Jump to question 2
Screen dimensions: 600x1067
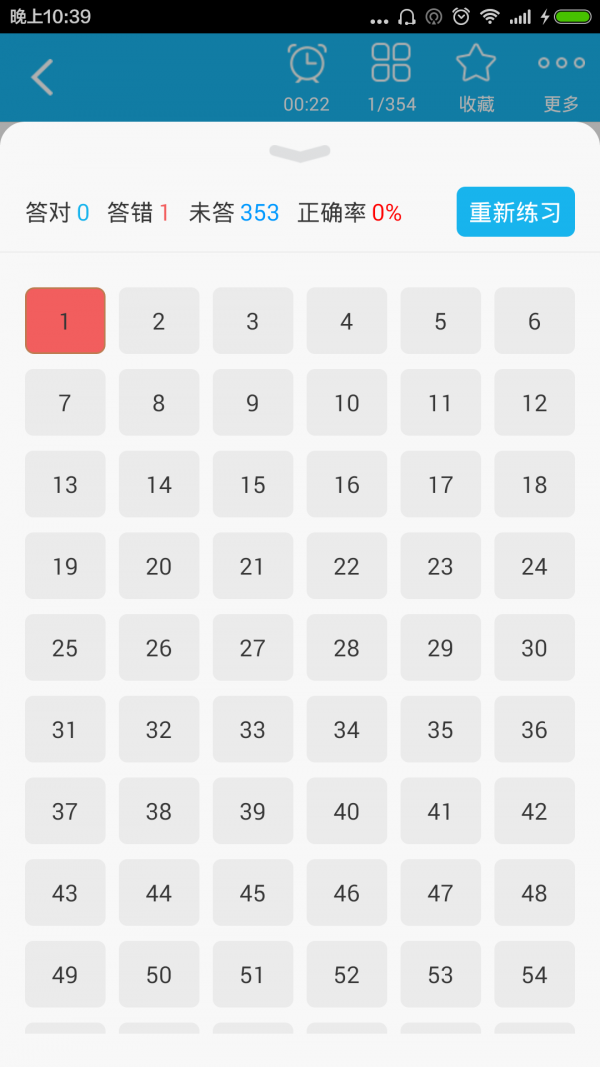tap(159, 321)
